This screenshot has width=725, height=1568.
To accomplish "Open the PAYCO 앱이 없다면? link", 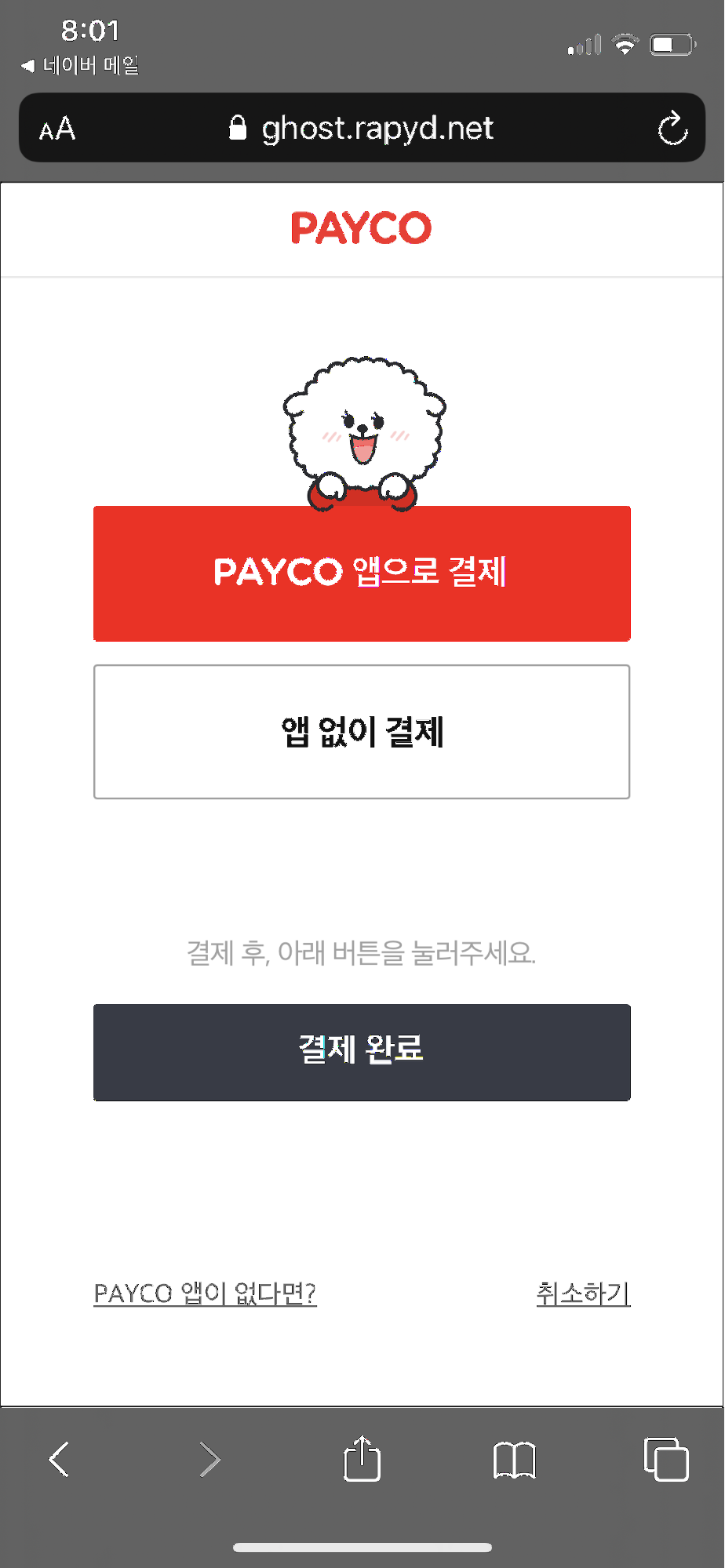I will 205,1293.
